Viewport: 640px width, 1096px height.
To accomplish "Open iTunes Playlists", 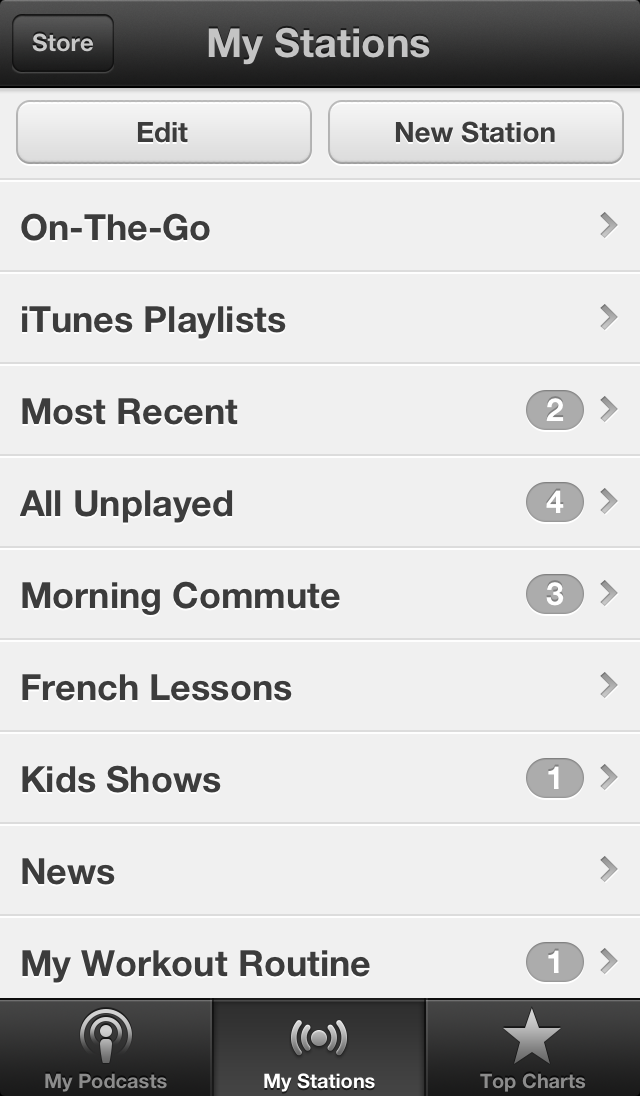I will (320, 319).
